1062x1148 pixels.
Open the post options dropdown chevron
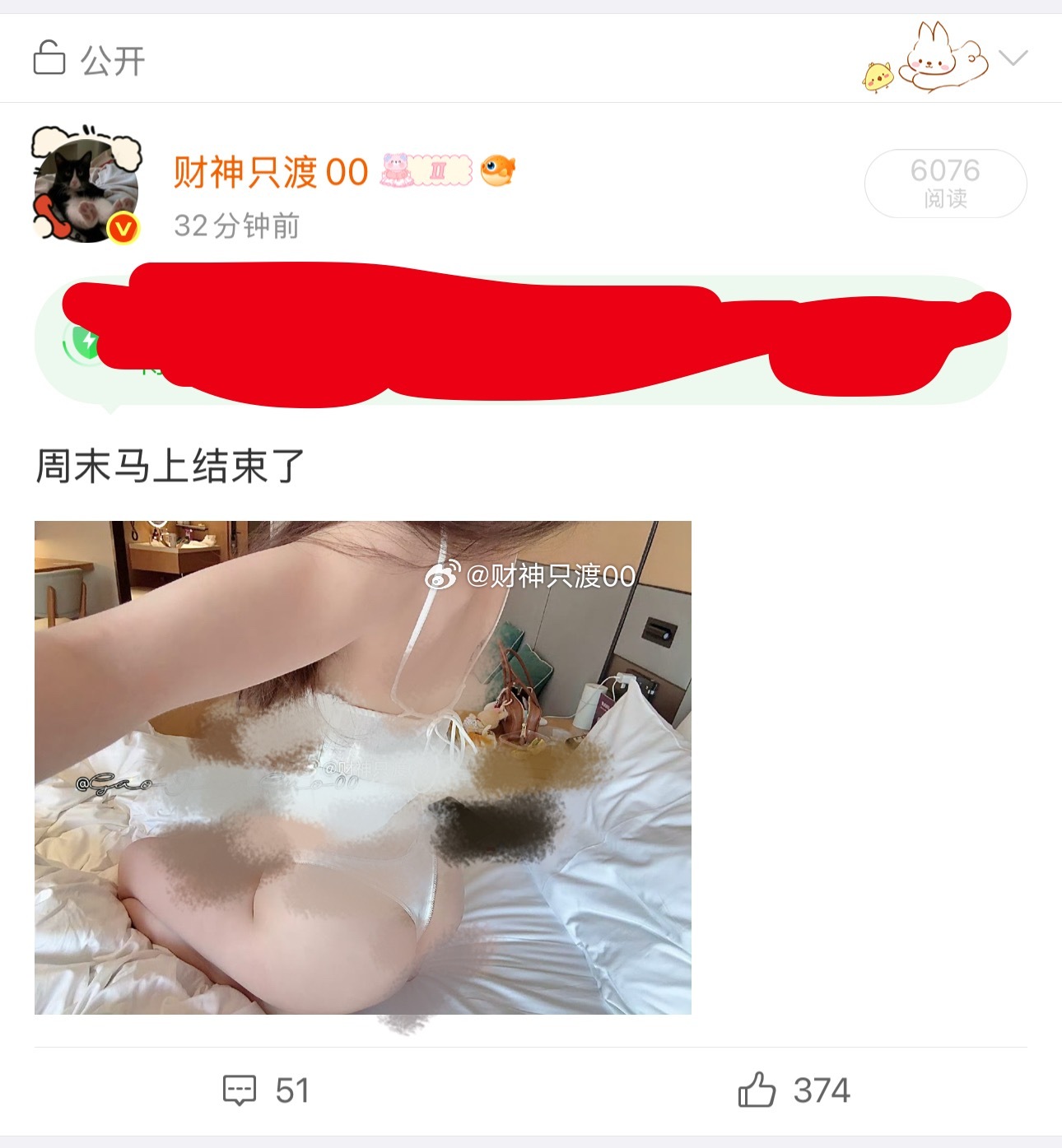pyautogui.click(x=1013, y=58)
